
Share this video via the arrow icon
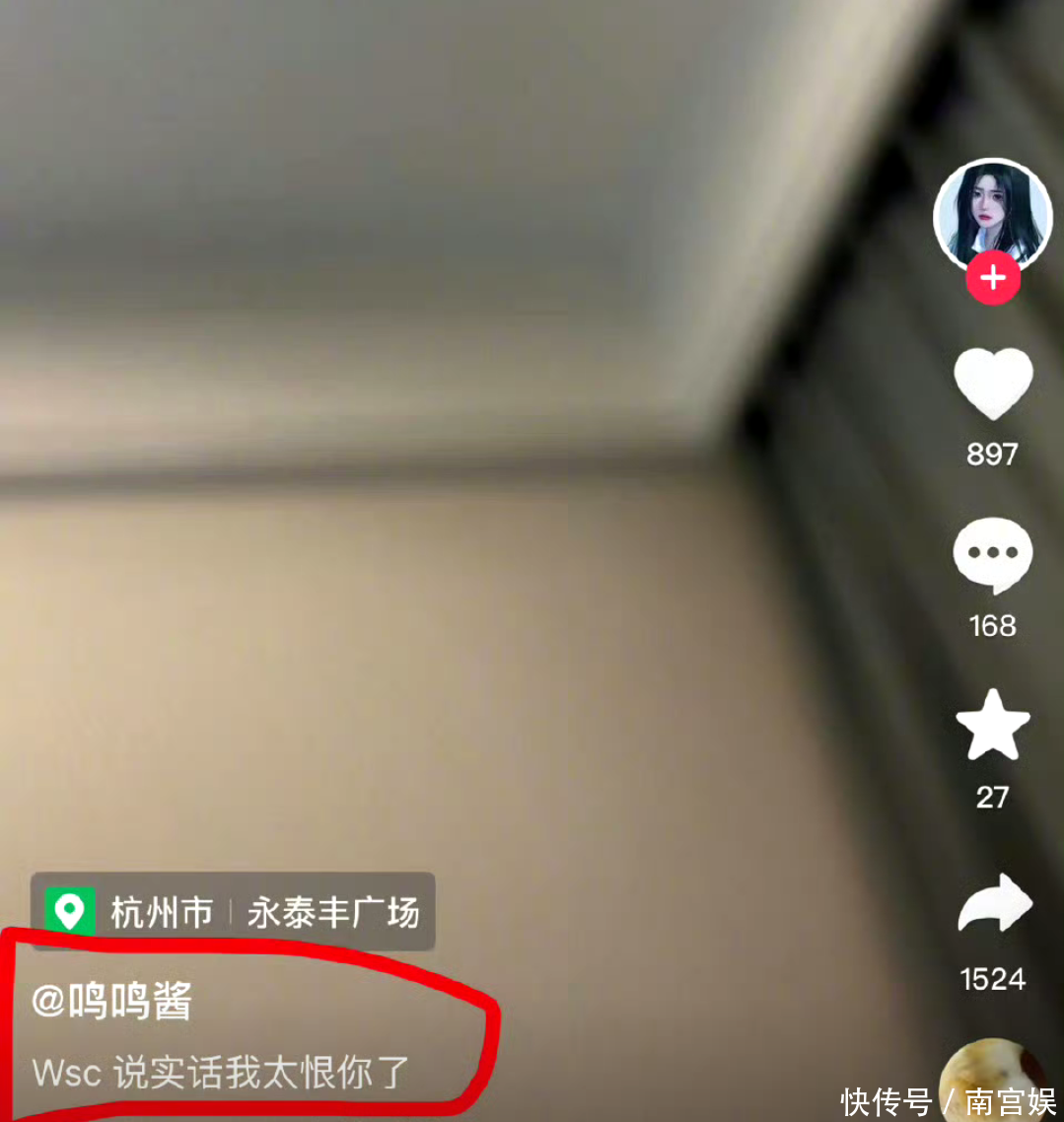[994, 904]
